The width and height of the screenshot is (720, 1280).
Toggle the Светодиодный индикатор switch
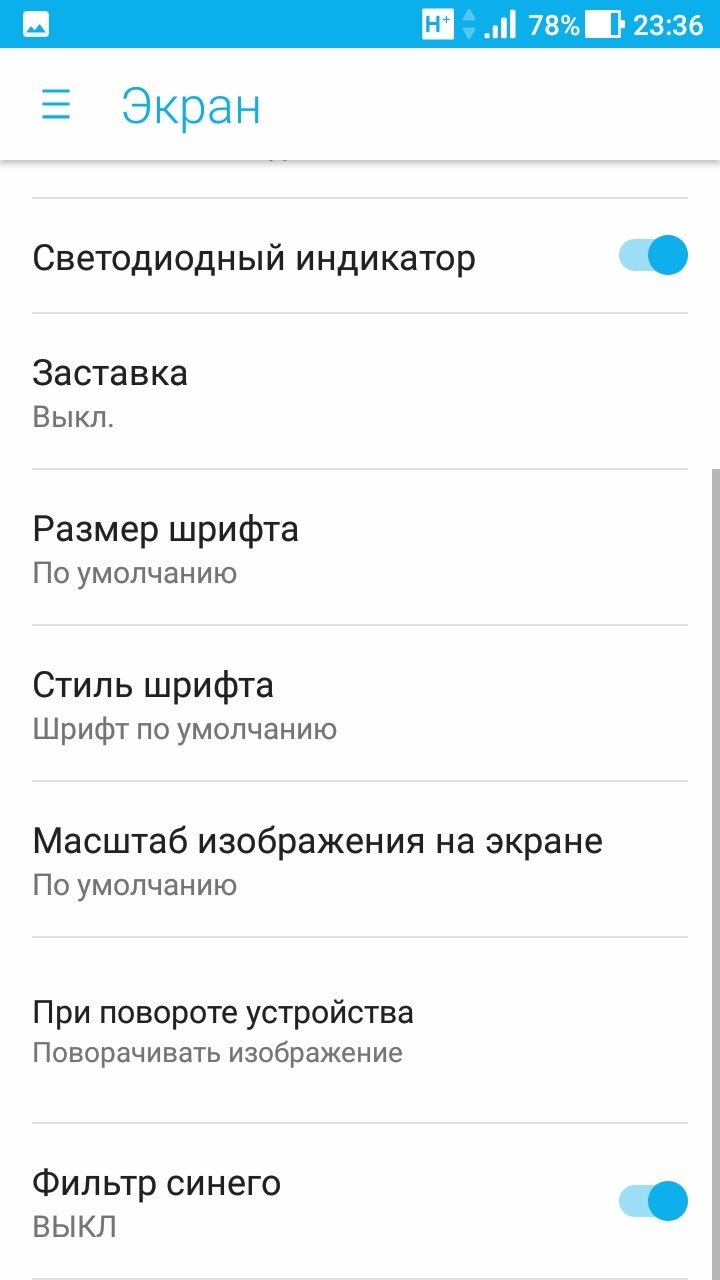pyautogui.click(x=653, y=256)
